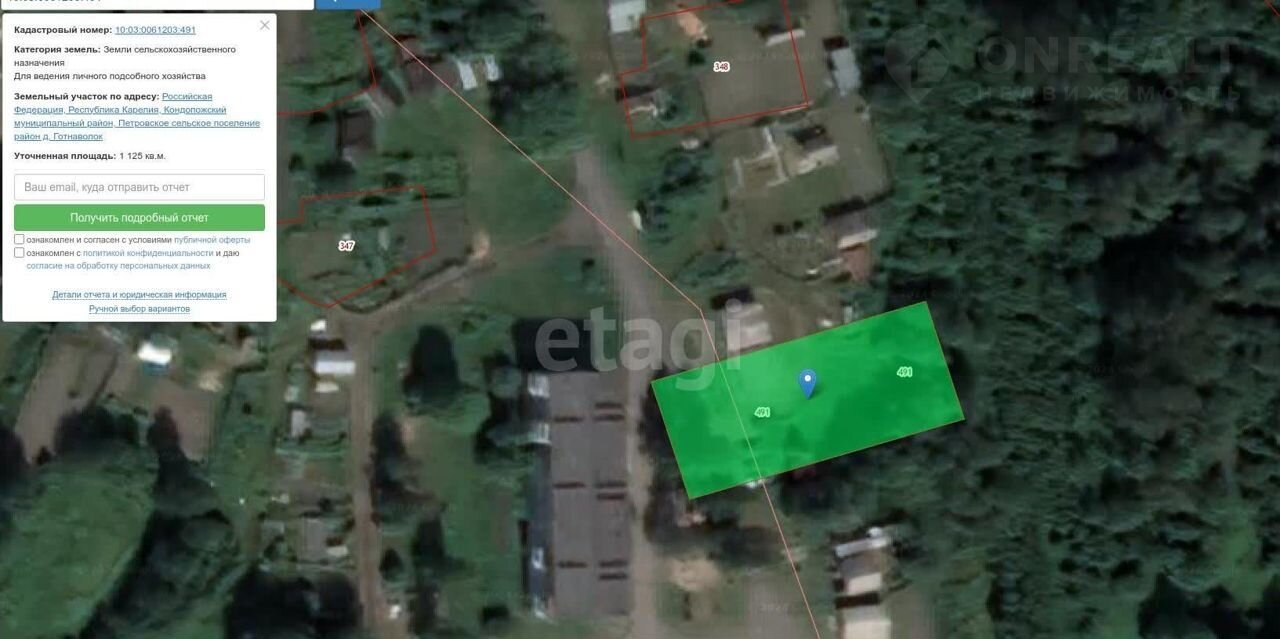This screenshot has width=1280, height=639.
Task: Check the privacy policy consent box
Action: coord(20,253)
